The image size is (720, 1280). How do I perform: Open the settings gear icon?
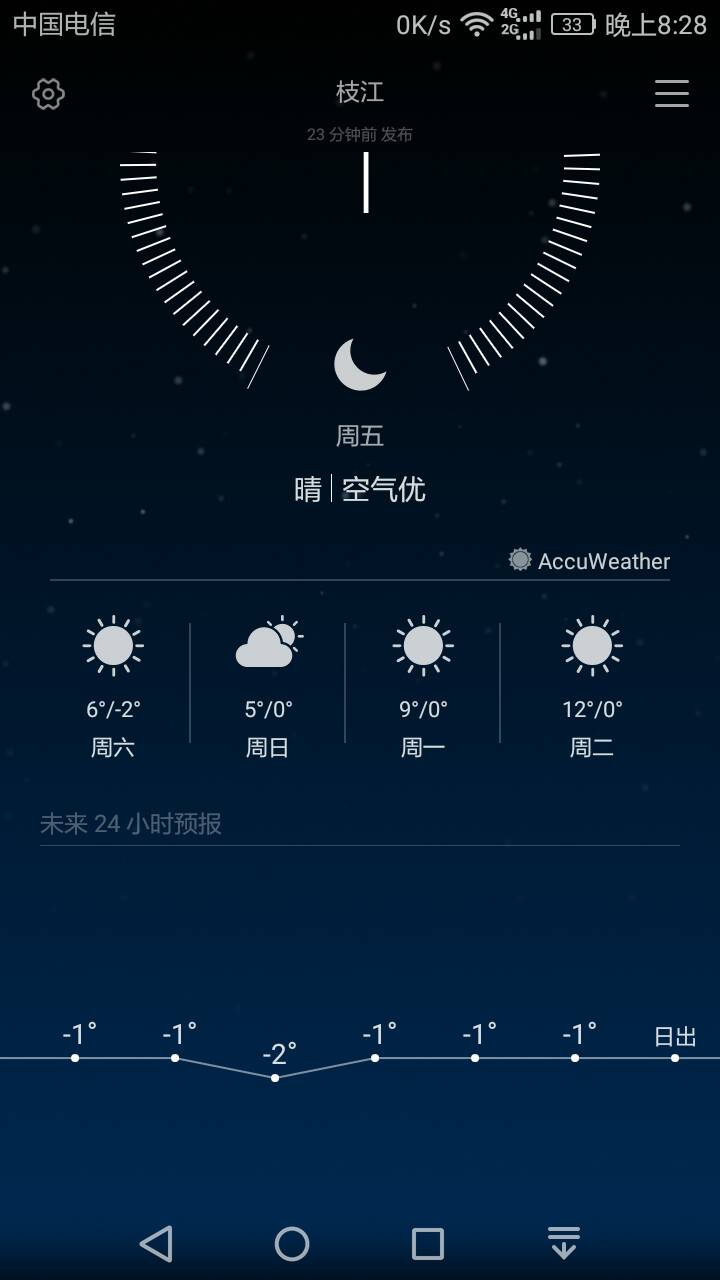point(48,94)
